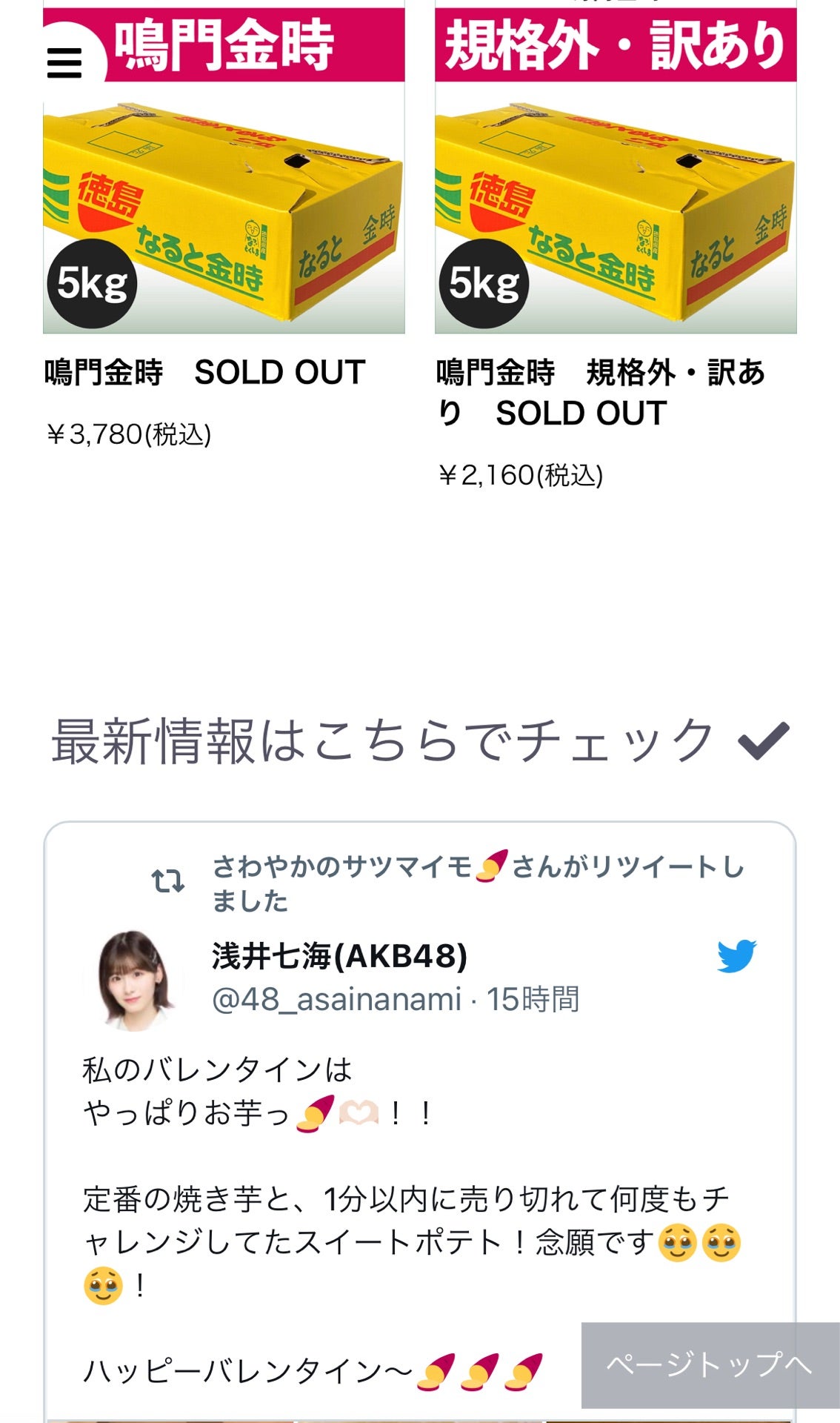Viewport: 840px width, 1423px height.
Task: Tap the Twitter bird icon in the tweet
Action: tap(736, 955)
